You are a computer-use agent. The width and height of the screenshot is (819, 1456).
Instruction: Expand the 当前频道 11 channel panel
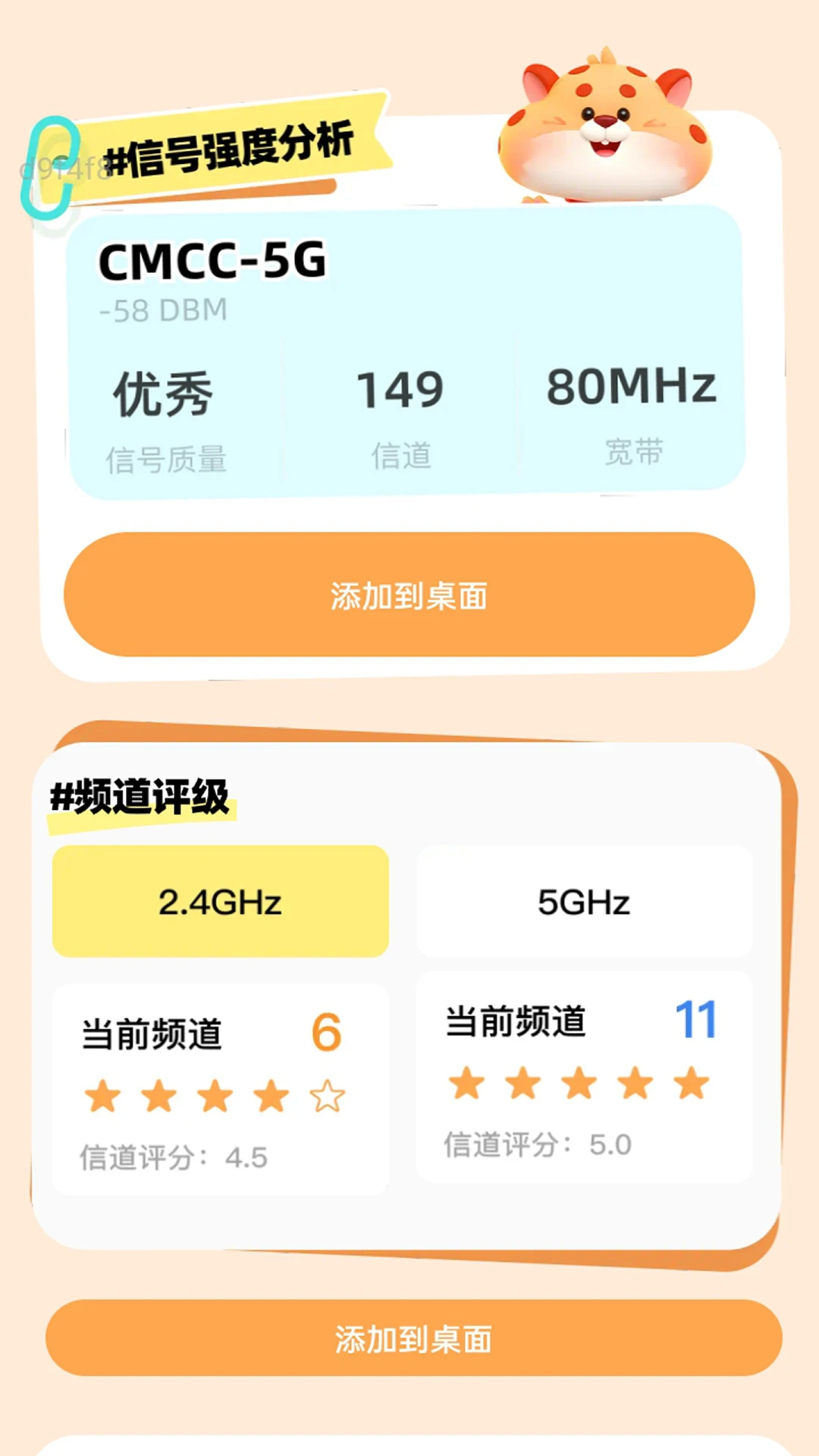[584, 1077]
